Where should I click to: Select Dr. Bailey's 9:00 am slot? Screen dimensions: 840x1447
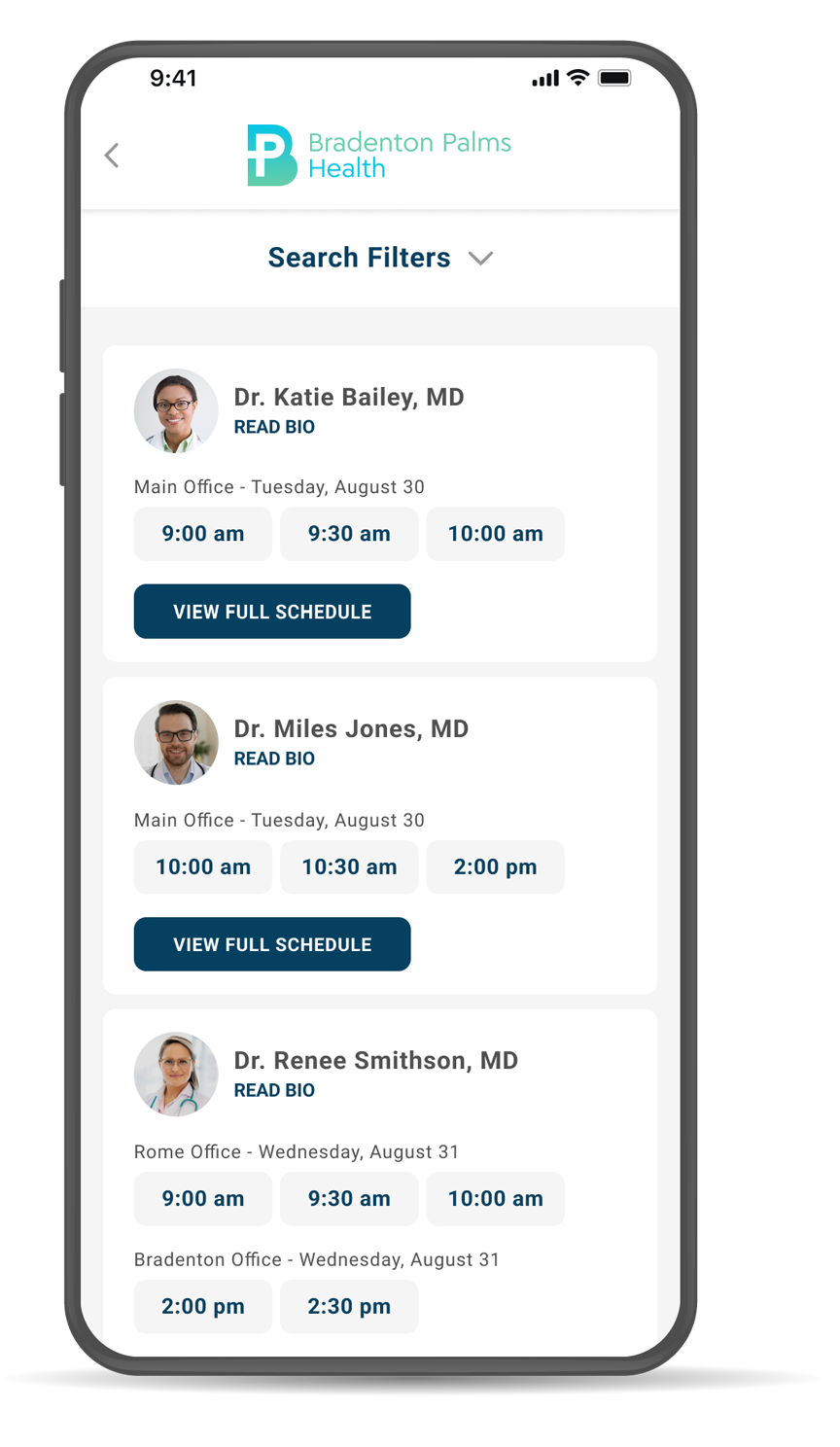click(202, 534)
